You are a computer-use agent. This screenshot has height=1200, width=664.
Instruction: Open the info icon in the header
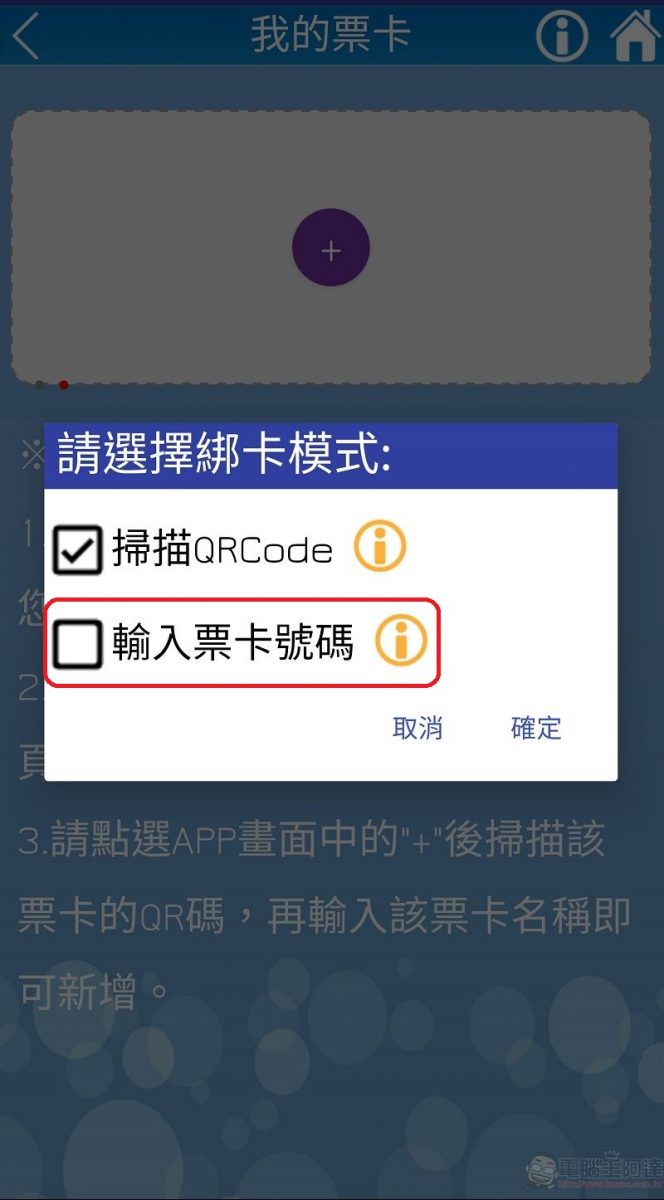click(562, 35)
